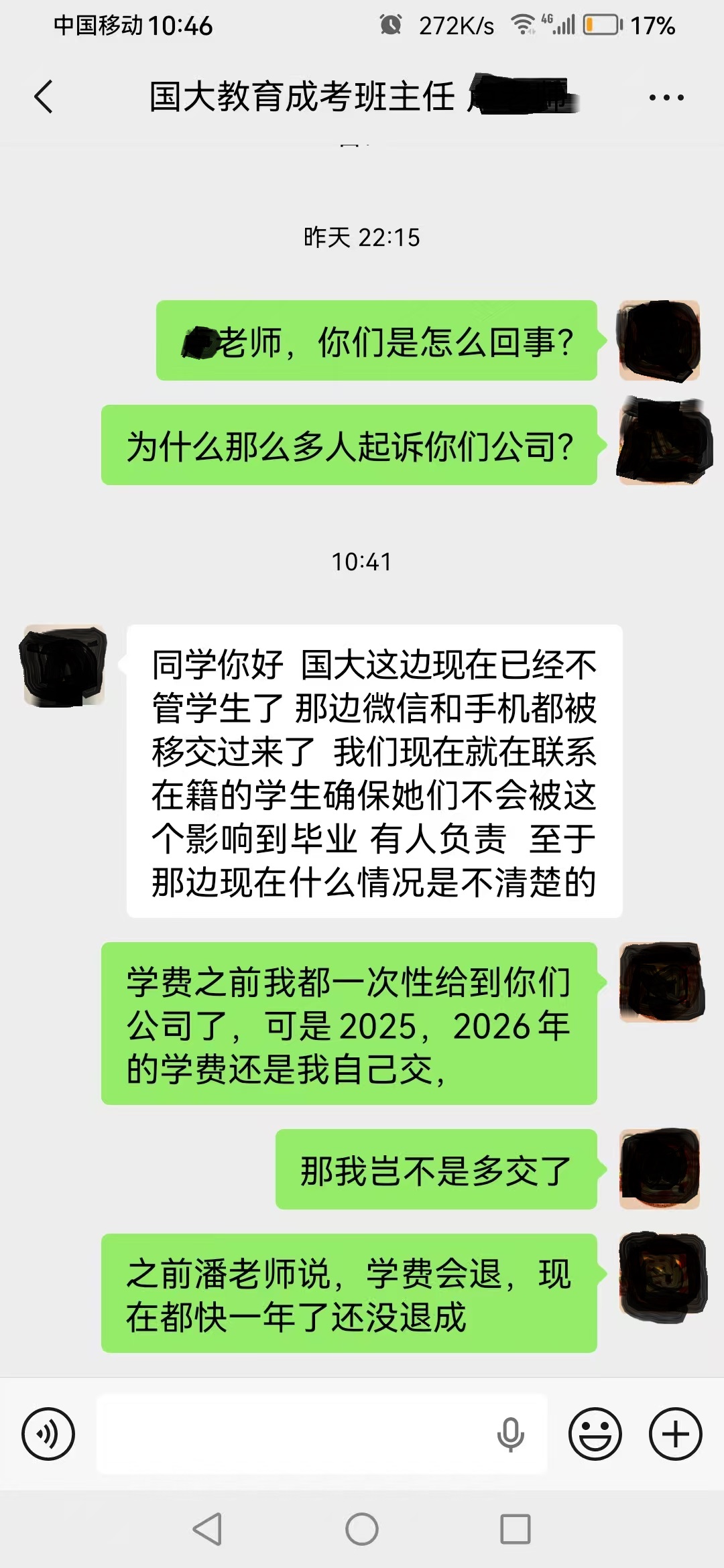Open the plus attachment menu
The image size is (724, 1568).
click(x=675, y=1434)
